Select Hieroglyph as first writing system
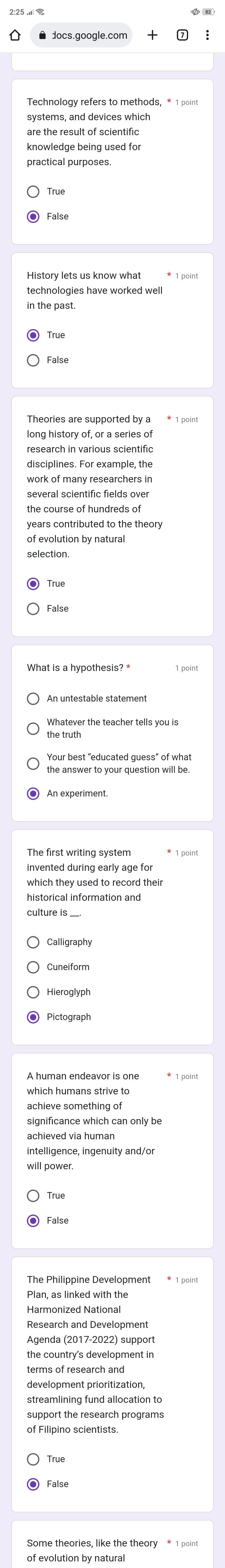 click(33, 992)
